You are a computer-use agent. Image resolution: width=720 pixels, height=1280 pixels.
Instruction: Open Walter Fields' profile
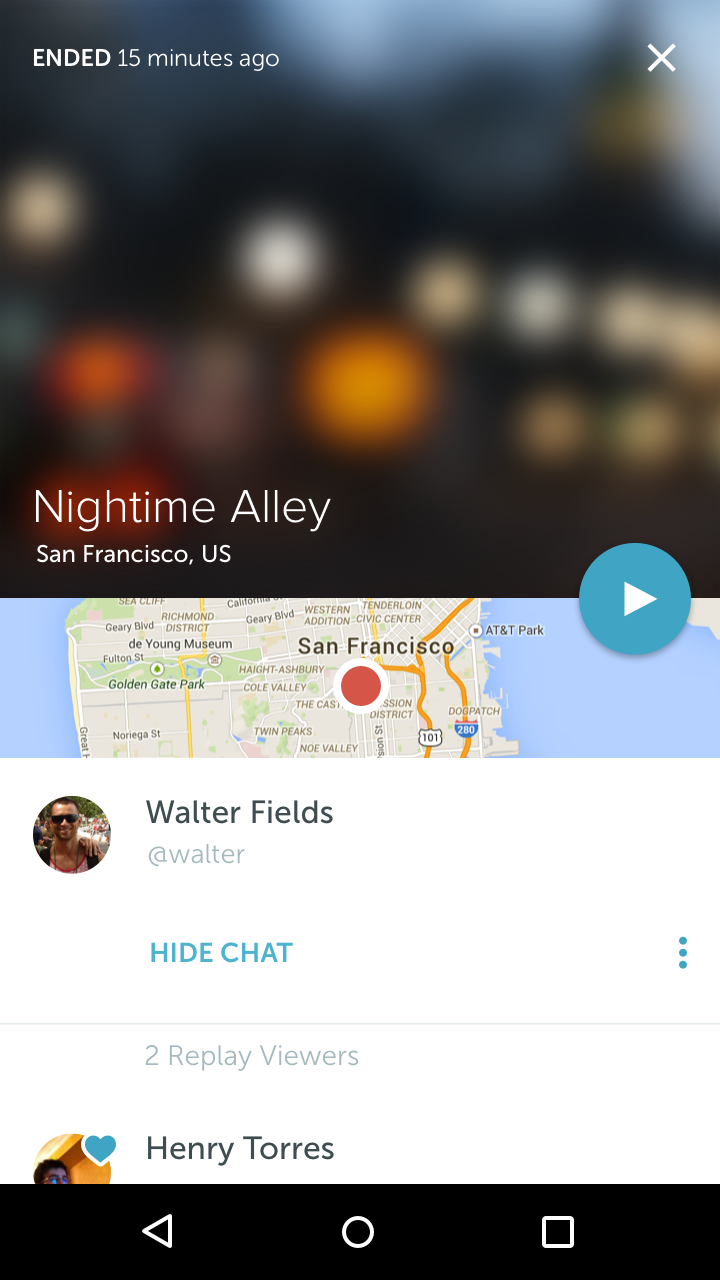click(x=360, y=834)
